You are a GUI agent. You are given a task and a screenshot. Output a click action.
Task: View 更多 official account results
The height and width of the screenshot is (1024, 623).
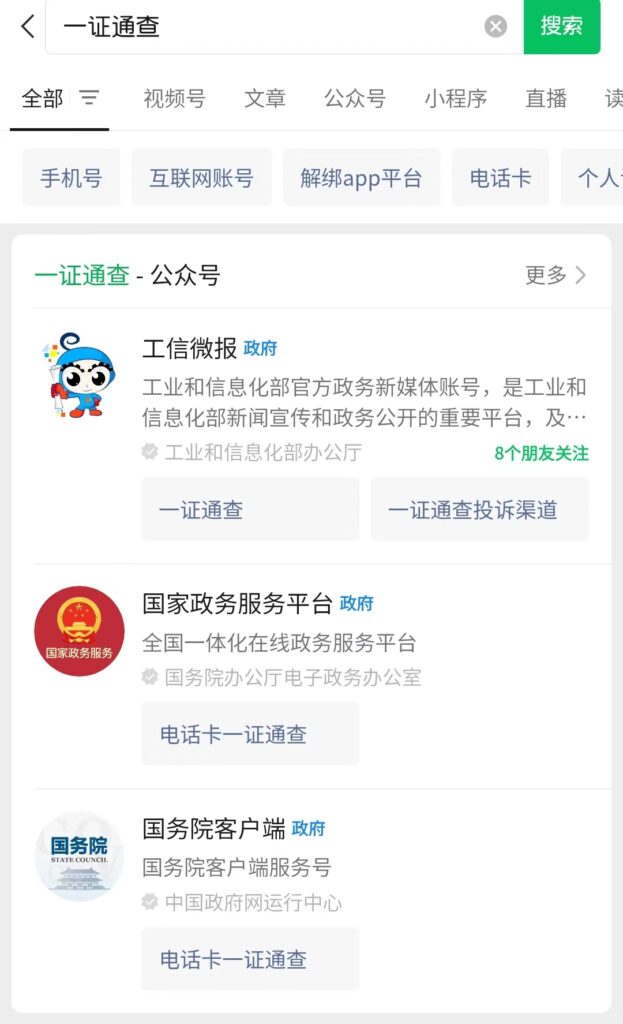coord(555,275)
